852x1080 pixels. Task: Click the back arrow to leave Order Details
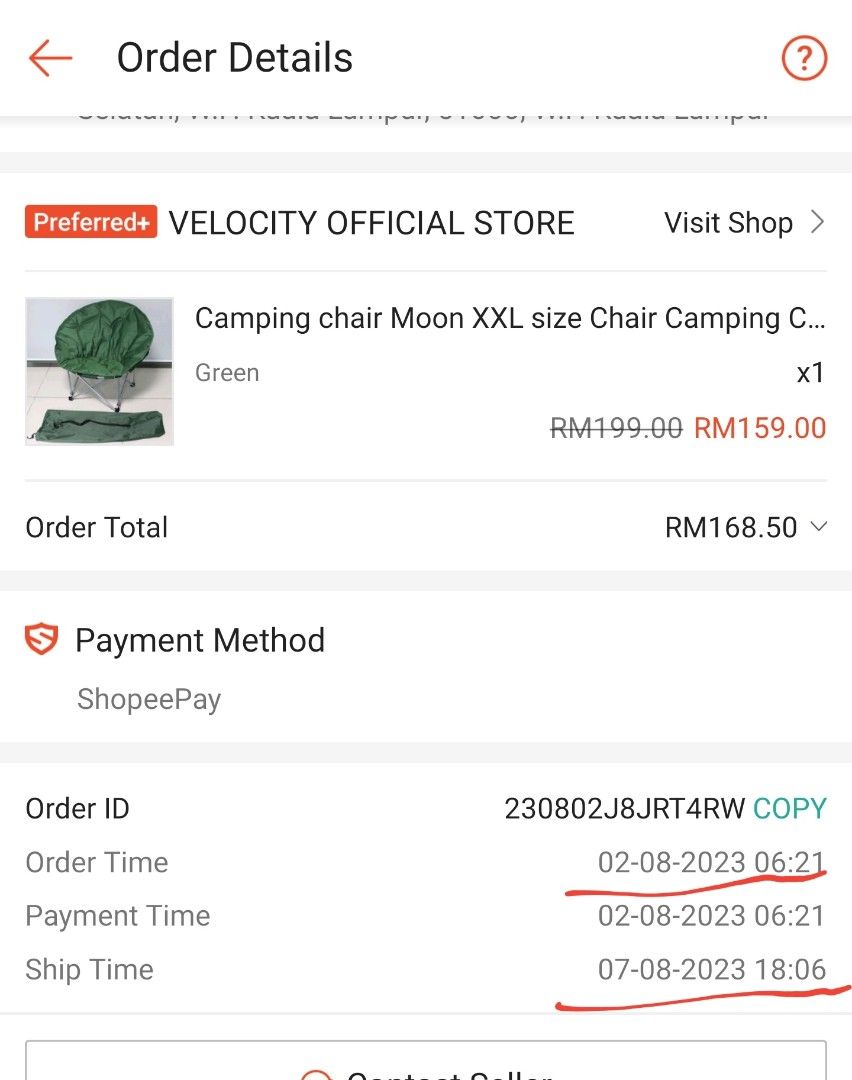pyautogui.click(x=50, y=58)
